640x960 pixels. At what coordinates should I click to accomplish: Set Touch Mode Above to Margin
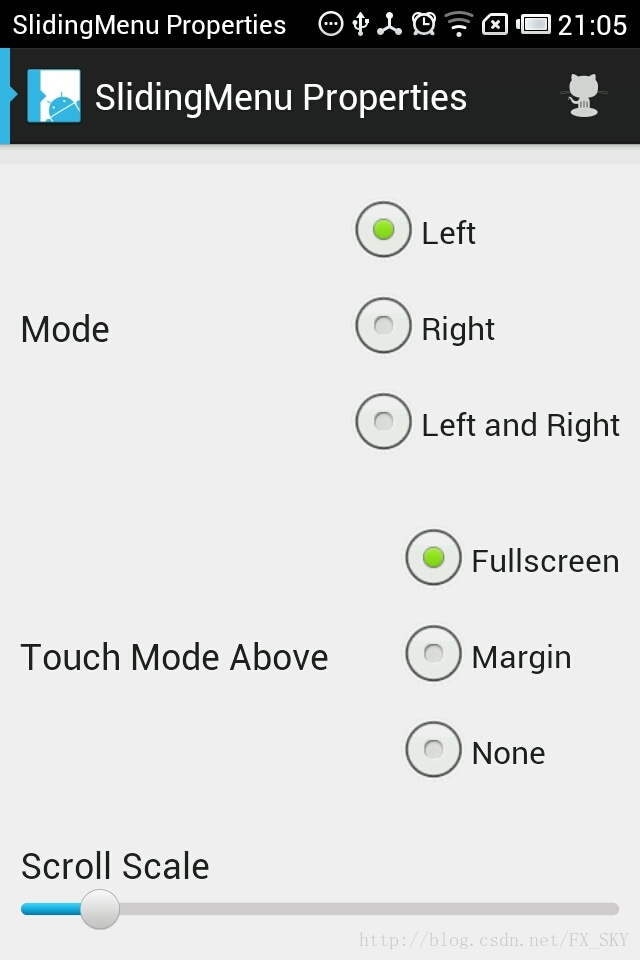click(x=434, y=654)
